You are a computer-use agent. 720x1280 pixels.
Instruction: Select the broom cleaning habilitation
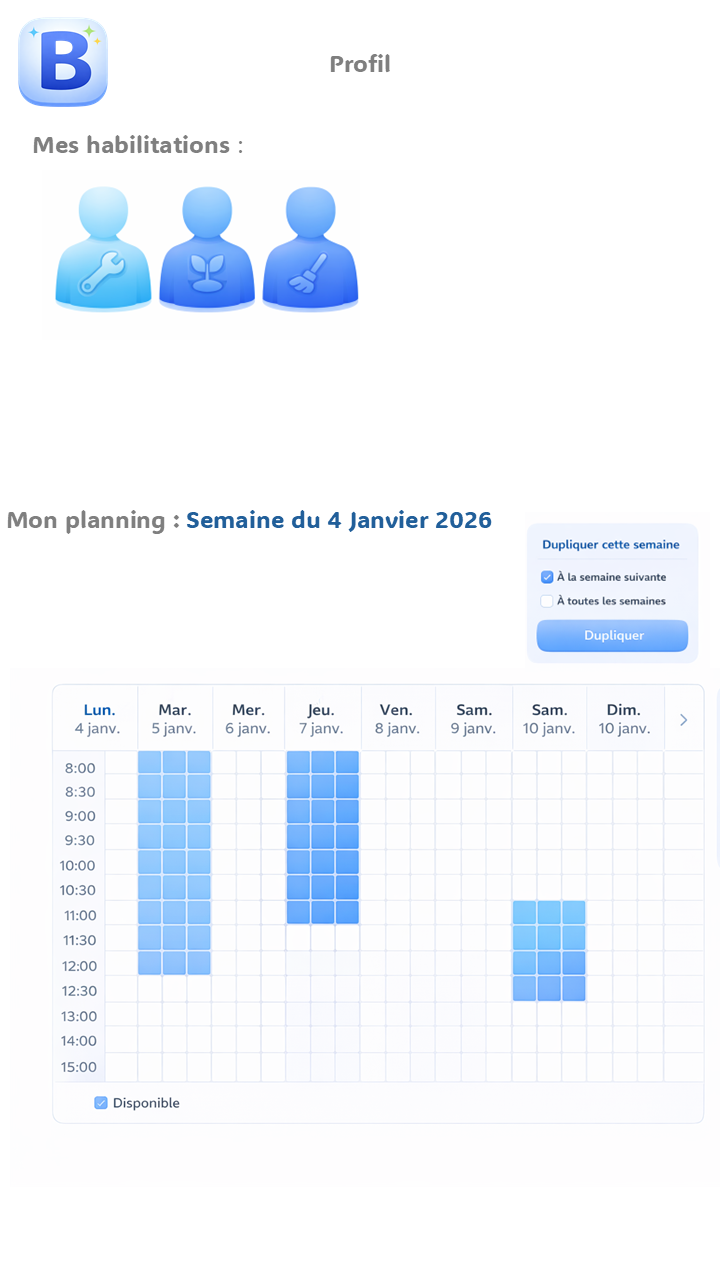click(x=310, y=248)
